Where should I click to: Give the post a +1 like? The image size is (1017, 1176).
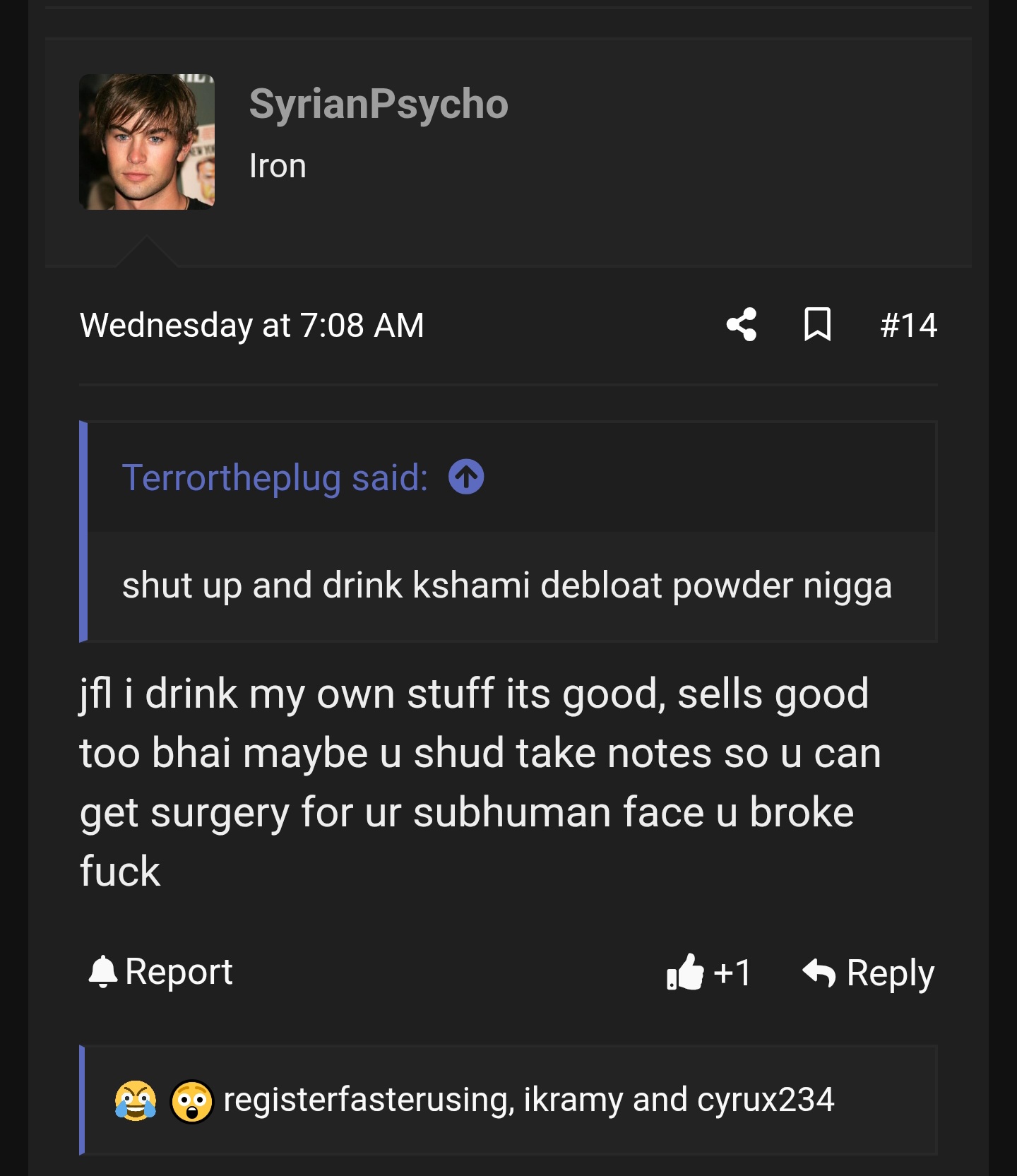pyautogui.click(x=709, y=973)
